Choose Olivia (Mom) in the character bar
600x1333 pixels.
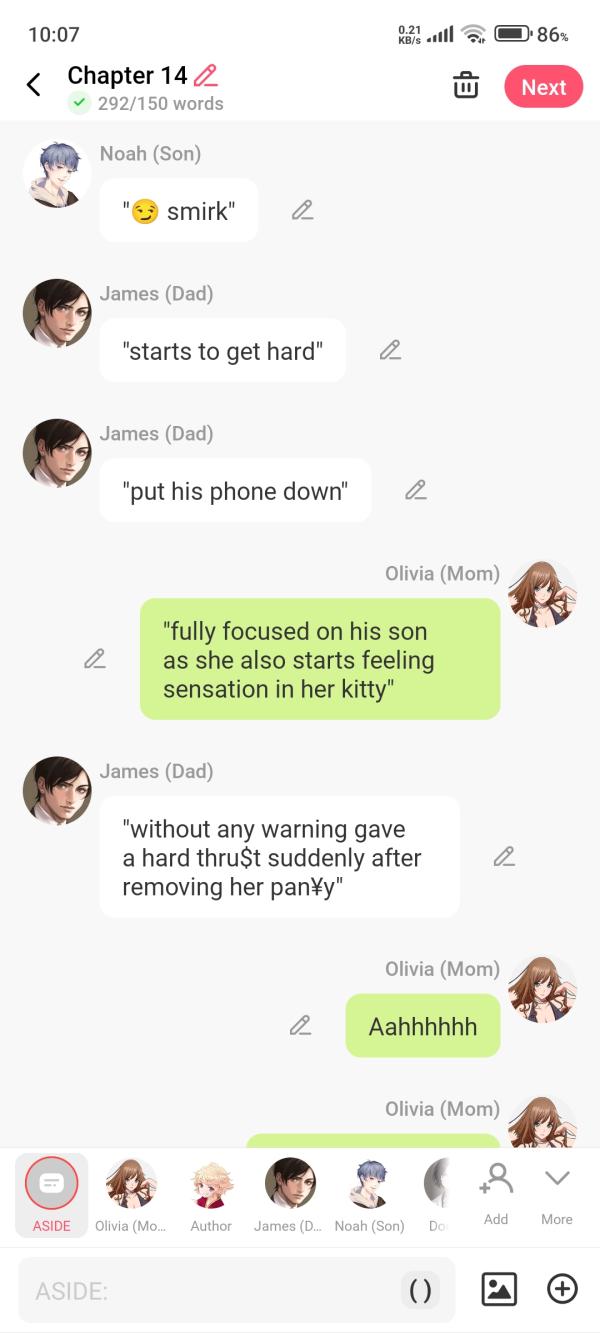[x=131, y=1195]
